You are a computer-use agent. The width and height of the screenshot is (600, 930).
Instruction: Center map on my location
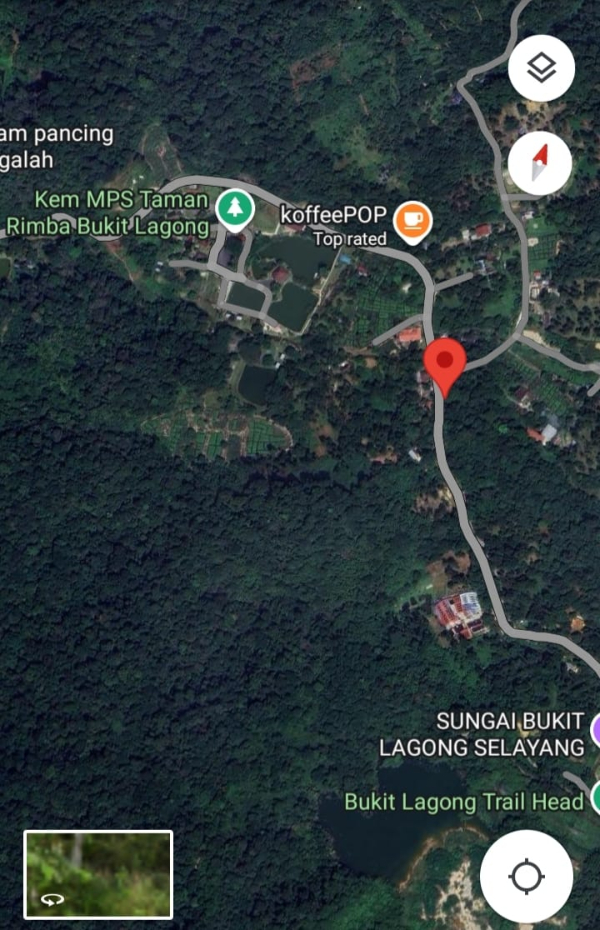click(526, 877)
